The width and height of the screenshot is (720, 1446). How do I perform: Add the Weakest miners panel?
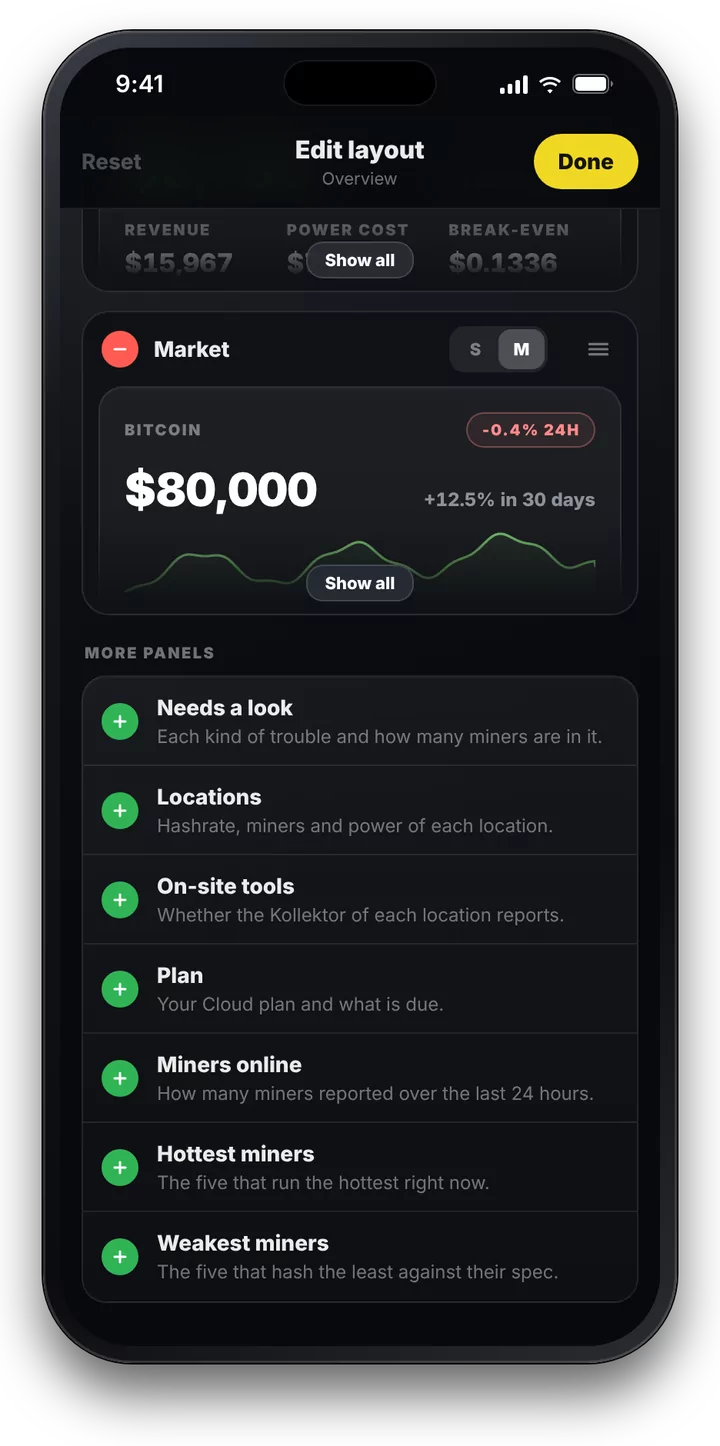(120, 1256)
